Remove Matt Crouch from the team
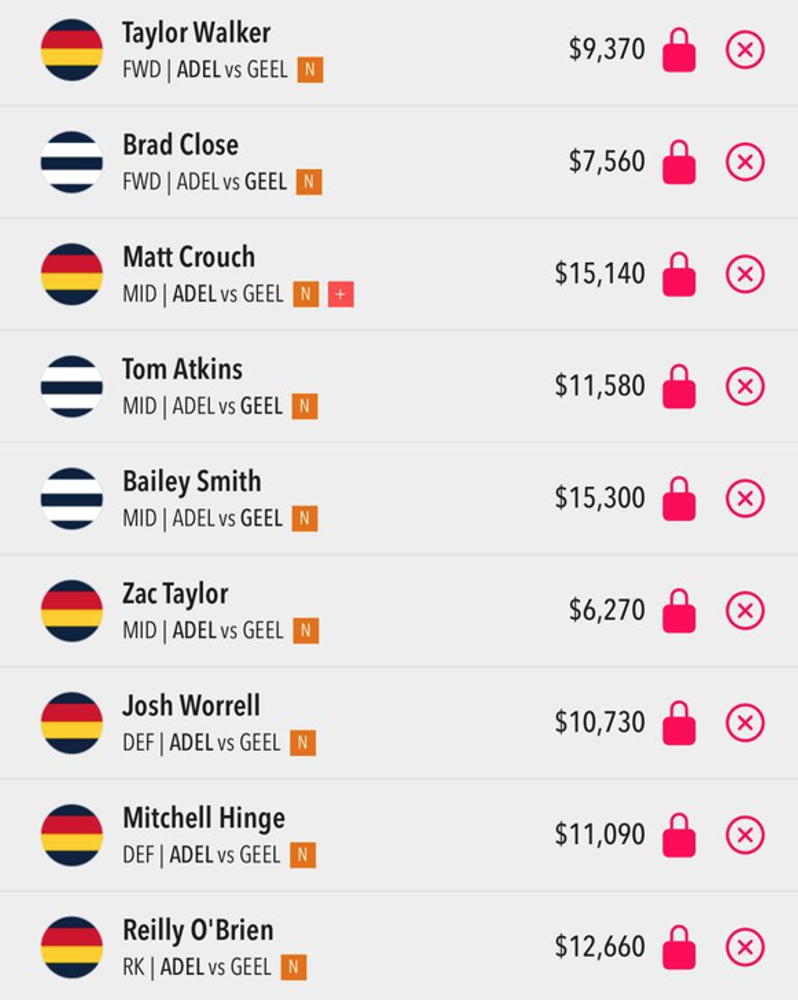The image size is (798, 1000). click(x=744, y=274)
